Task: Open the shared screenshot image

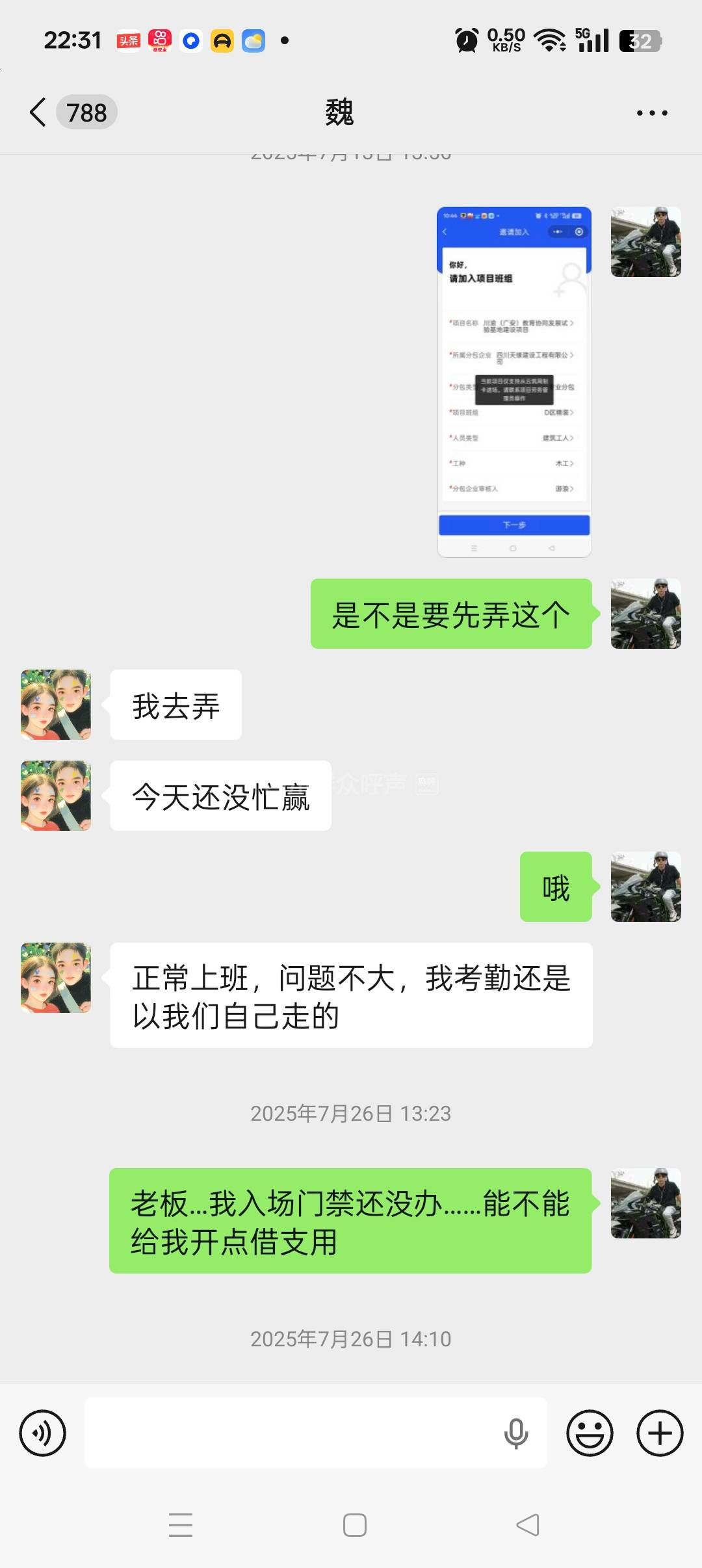Action: [513, 382]
